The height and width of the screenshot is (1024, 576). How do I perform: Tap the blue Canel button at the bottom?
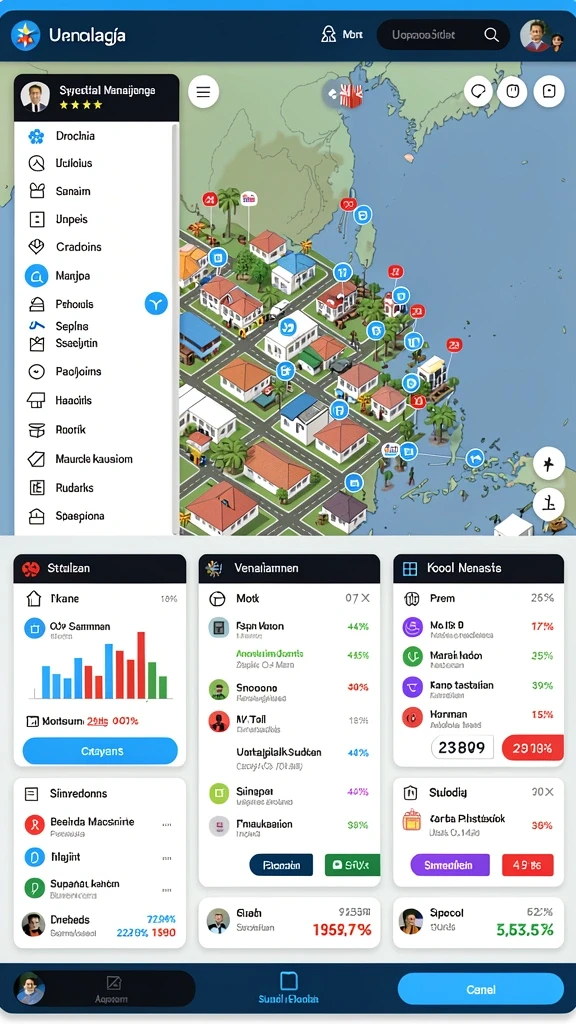(x=481, y=989)
